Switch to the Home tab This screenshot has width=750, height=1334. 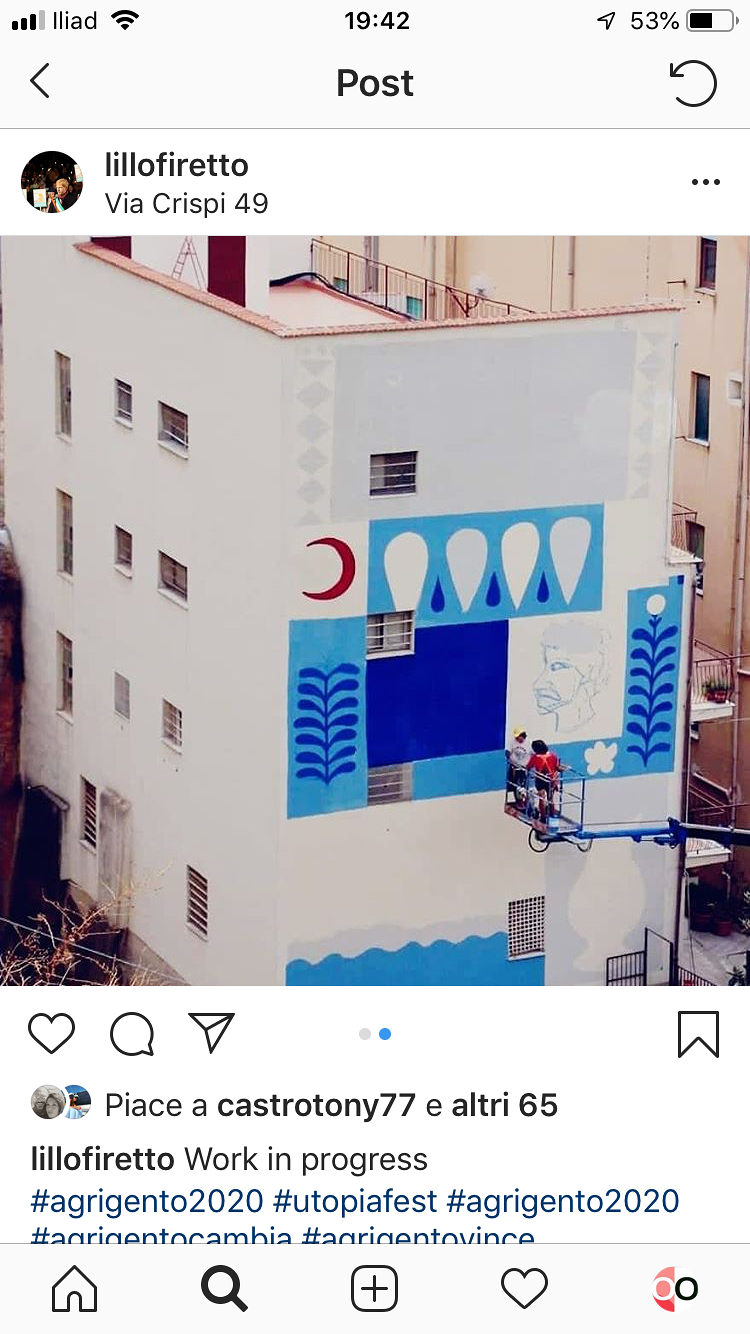coord(75,1289)
